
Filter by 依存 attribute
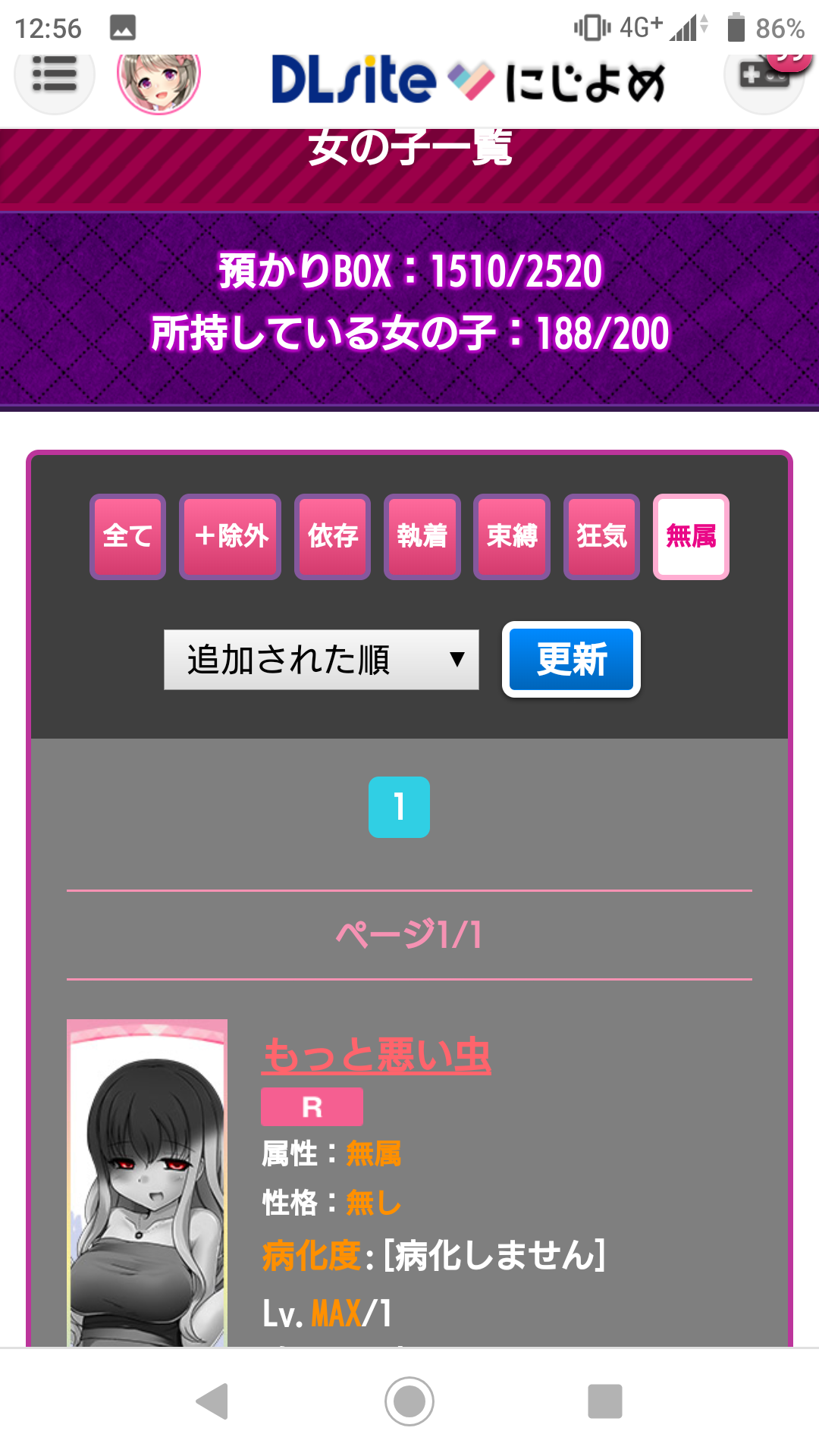(x=332, y=537)
